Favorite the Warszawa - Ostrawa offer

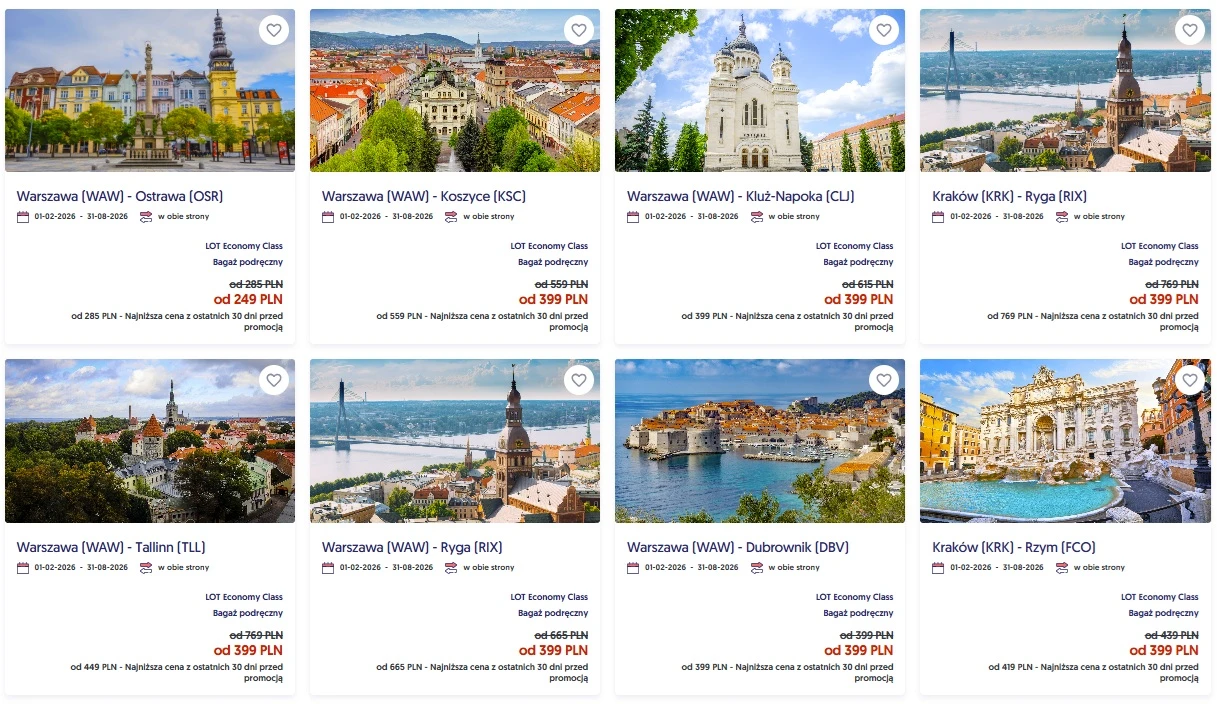click(x=274, y=30)
